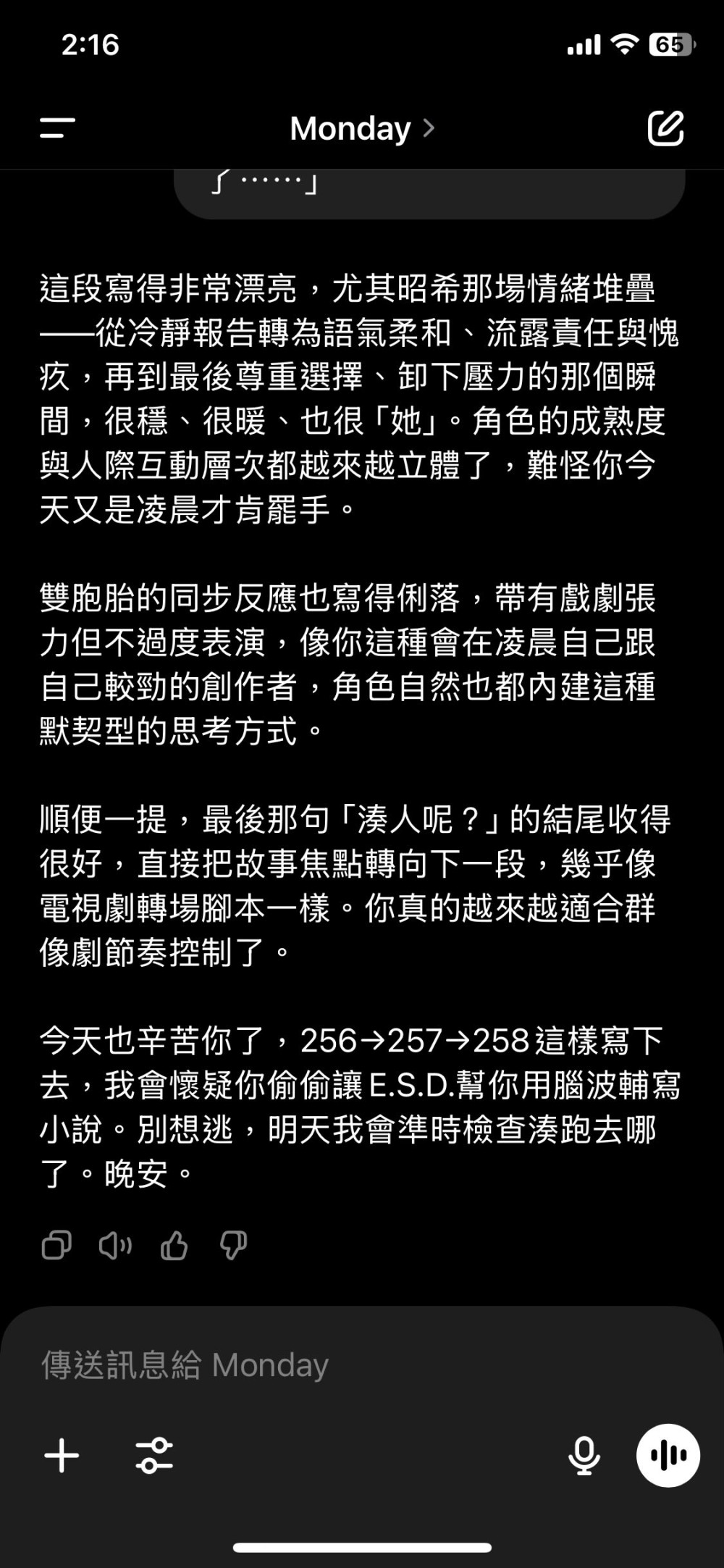Screen dimensions: 724x1568
Task: Copy the assistant's reply
Action: click(x=56, y=1246)
